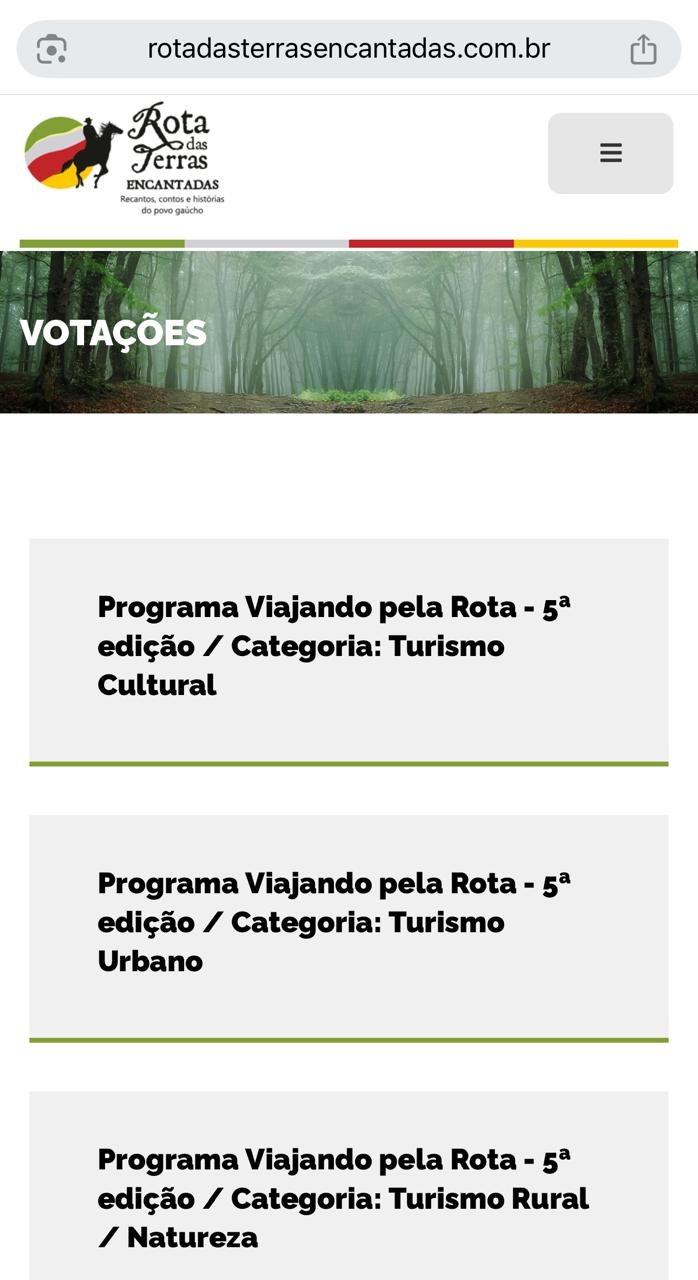Tap the browser share icon
698x1280 pixels.
click(x=643, y=49)
